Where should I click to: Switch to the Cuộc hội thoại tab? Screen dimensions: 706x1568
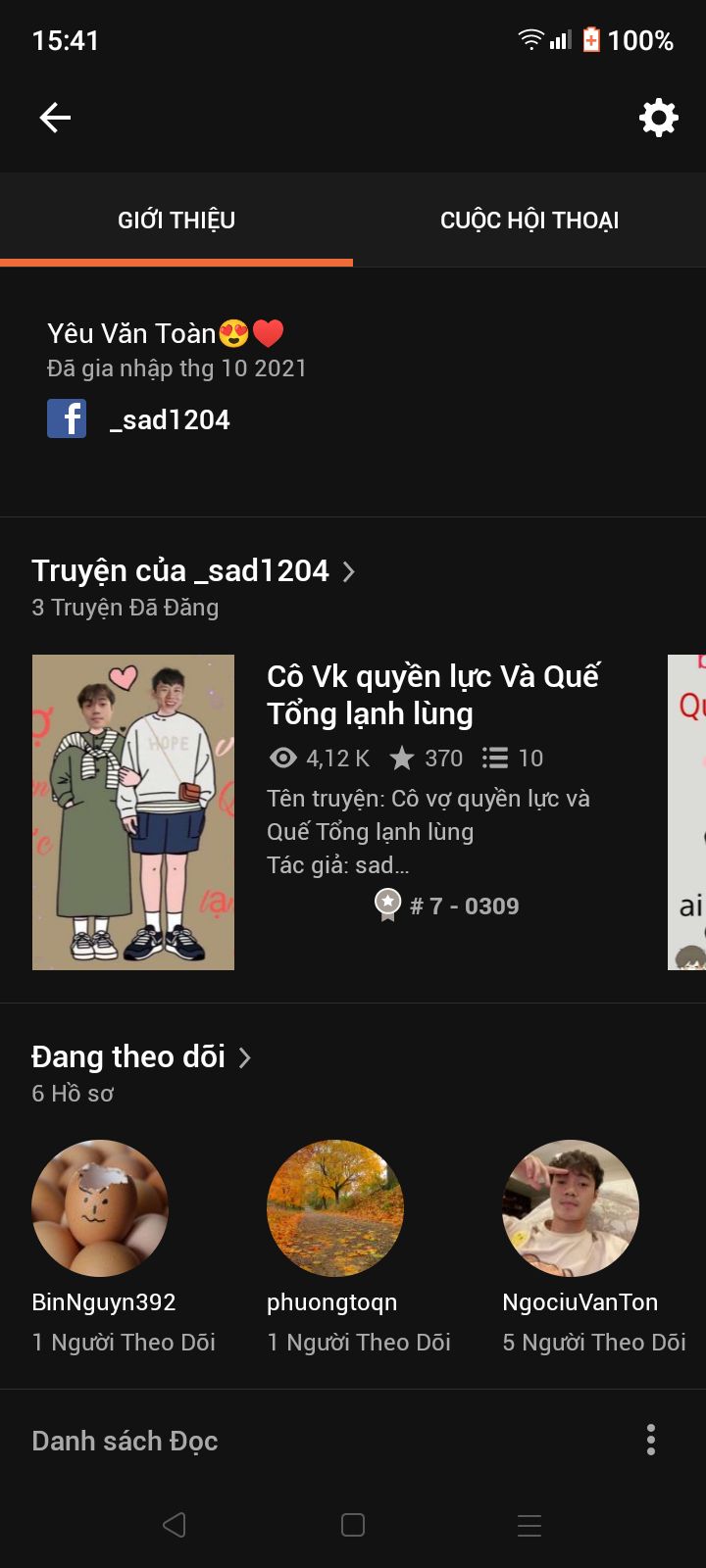(x=529, y=220)
